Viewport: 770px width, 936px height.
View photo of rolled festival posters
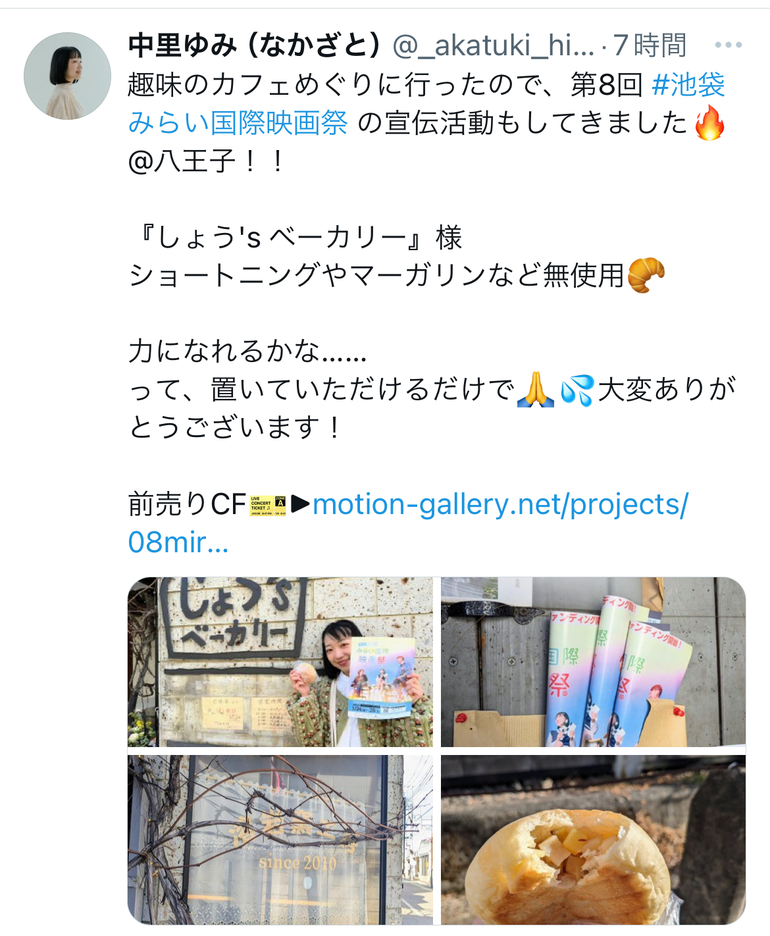(x=593, y=662)
